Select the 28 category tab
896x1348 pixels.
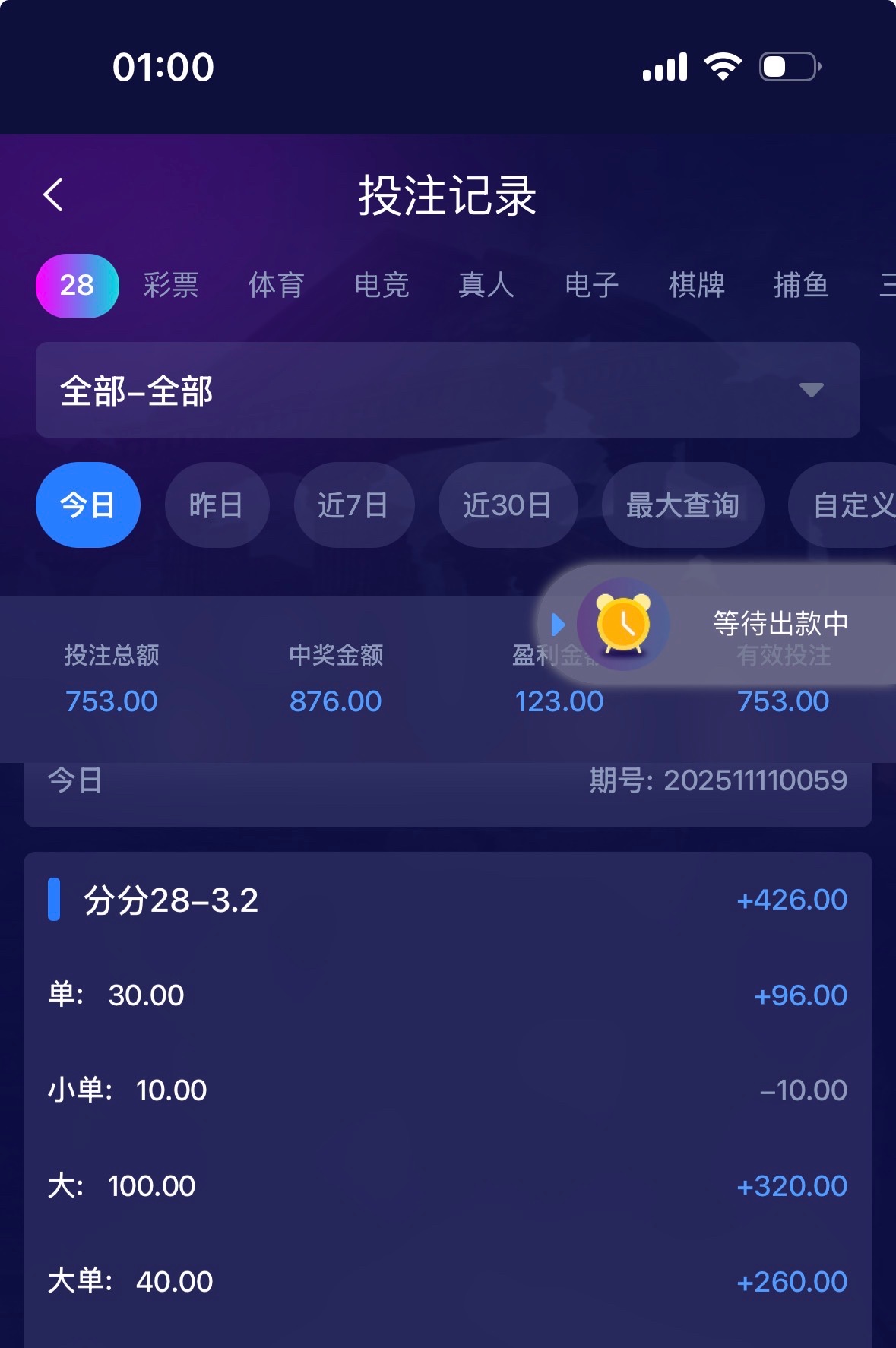pyautogui.click(x=78, y=286)
